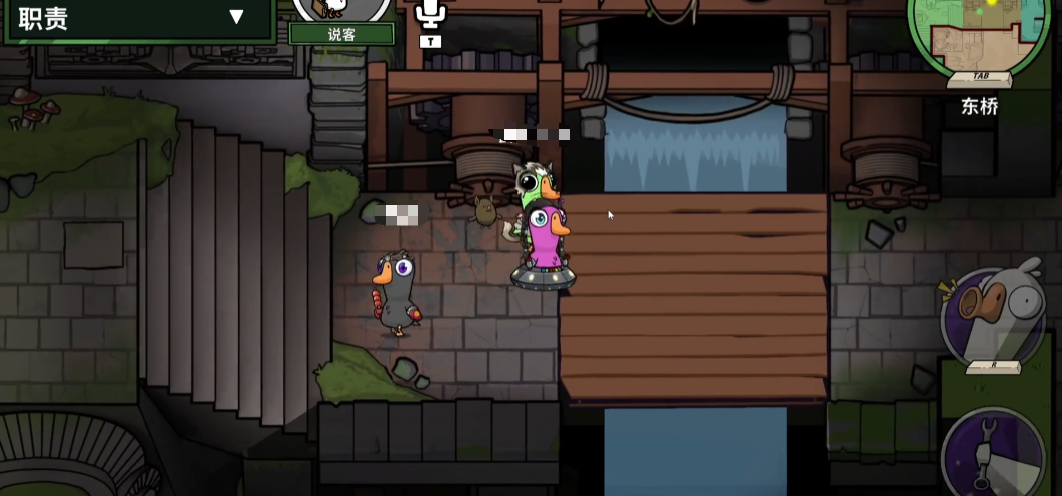The image size is (1062, 496).
Task: Expand the 职责 dropdown panel
Action: click(x=236, y=17)
